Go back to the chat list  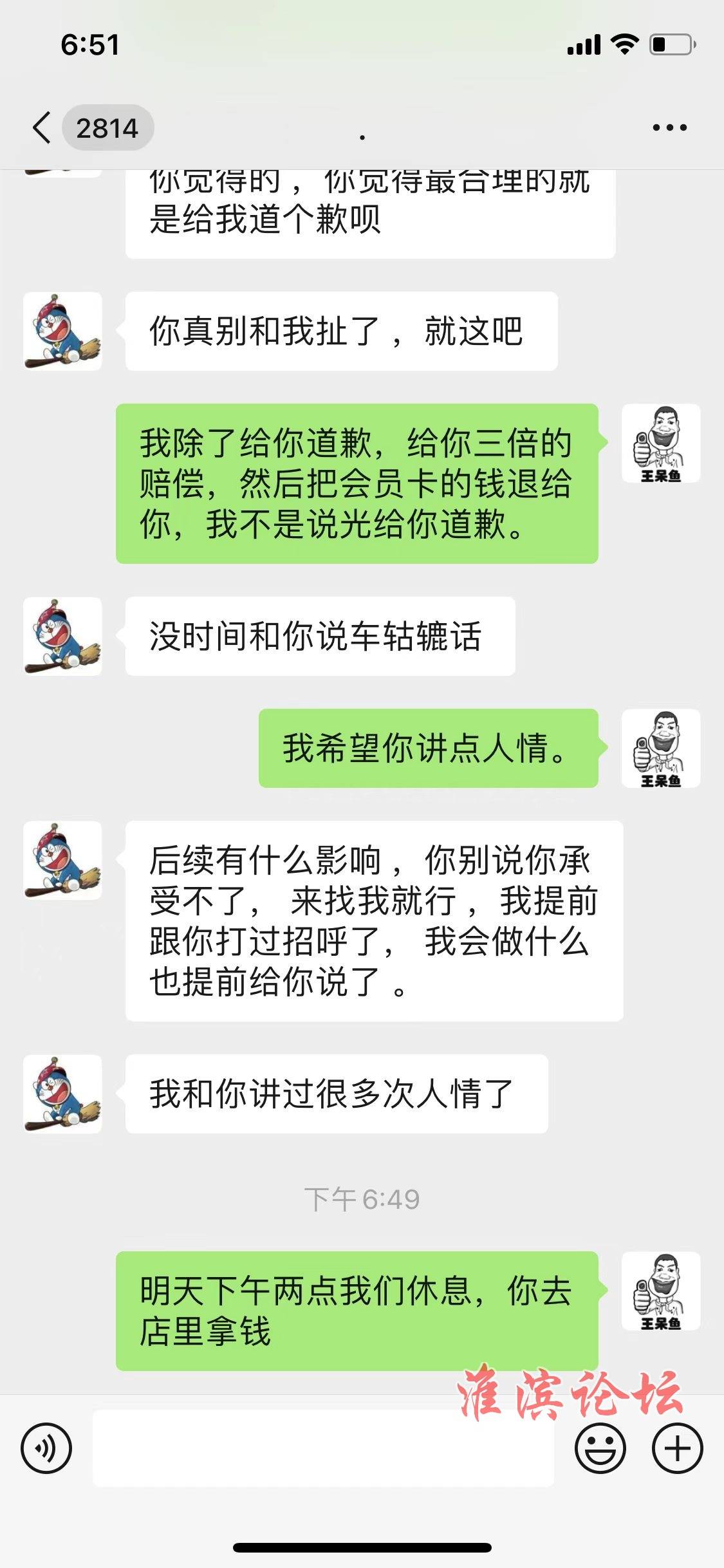(x=42, y=127)
